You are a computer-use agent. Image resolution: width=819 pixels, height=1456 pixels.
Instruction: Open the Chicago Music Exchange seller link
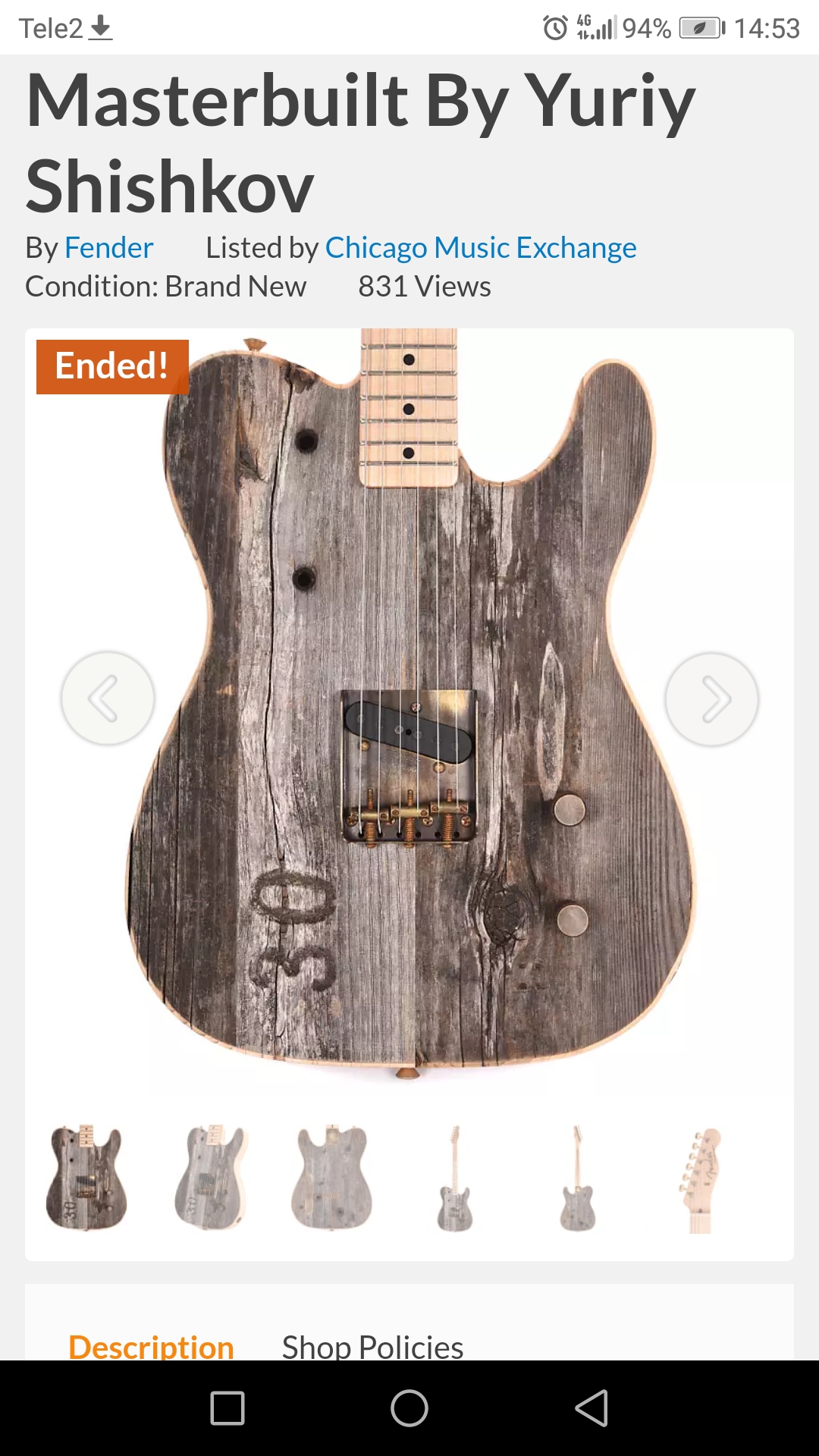click(481, 248)
